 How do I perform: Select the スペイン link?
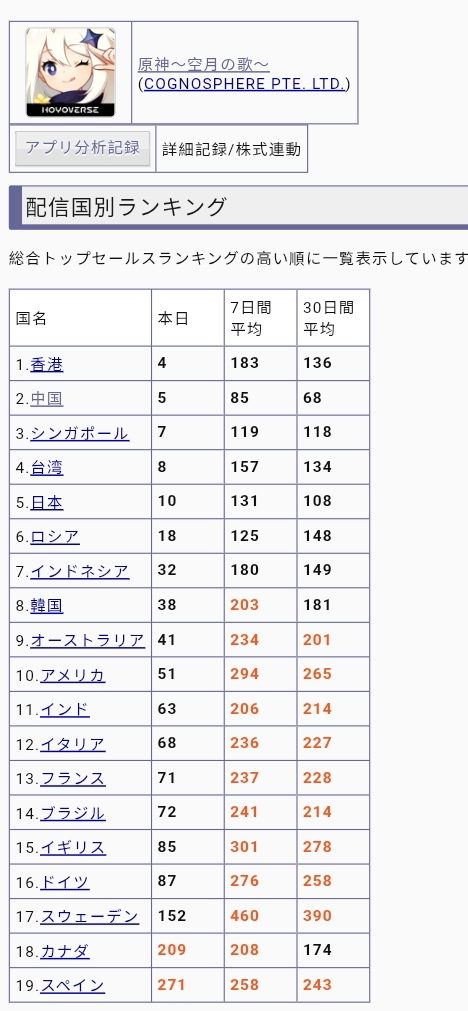(x=73, y=986)
